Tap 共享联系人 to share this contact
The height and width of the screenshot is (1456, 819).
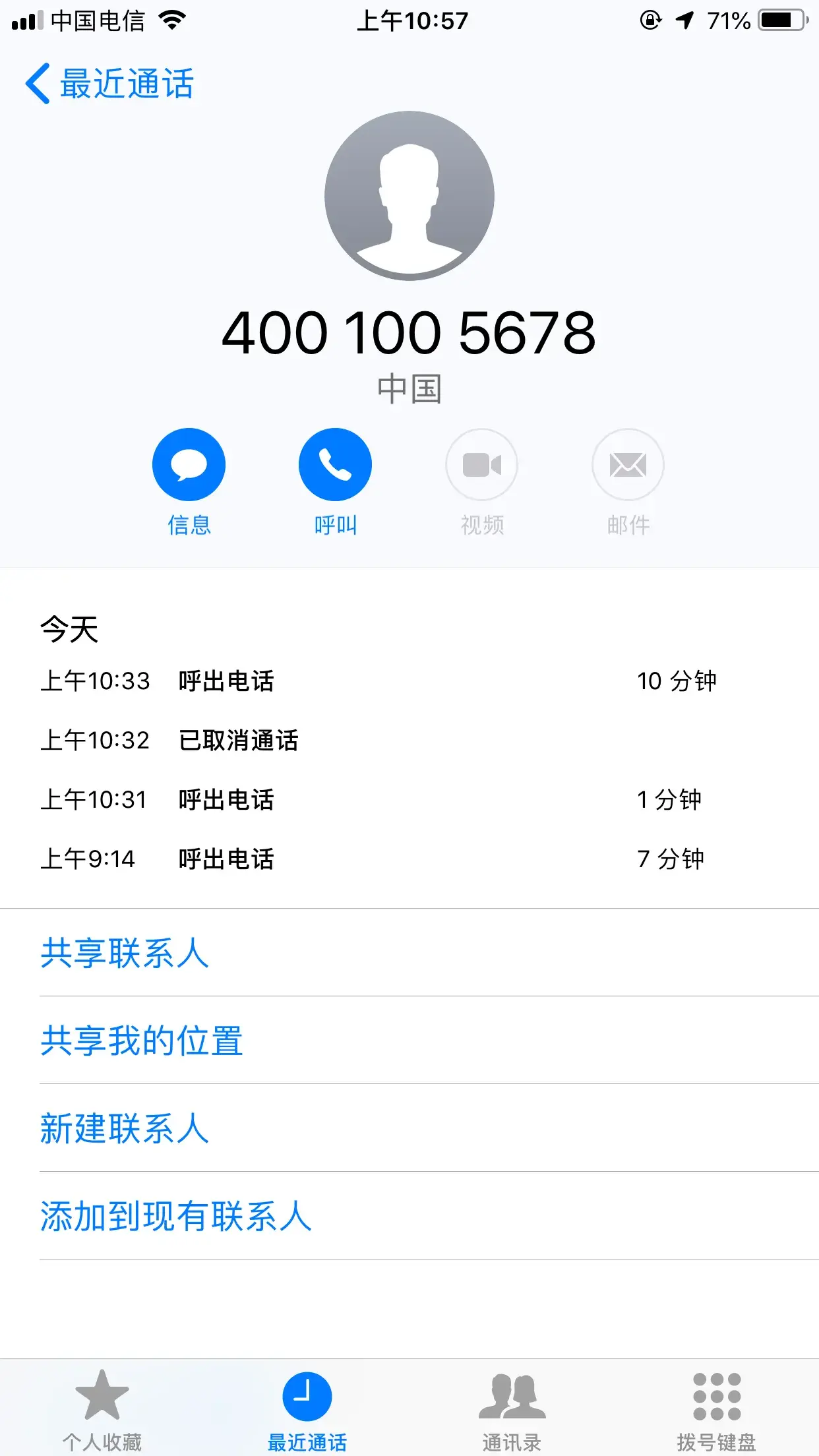click(125, 953)
